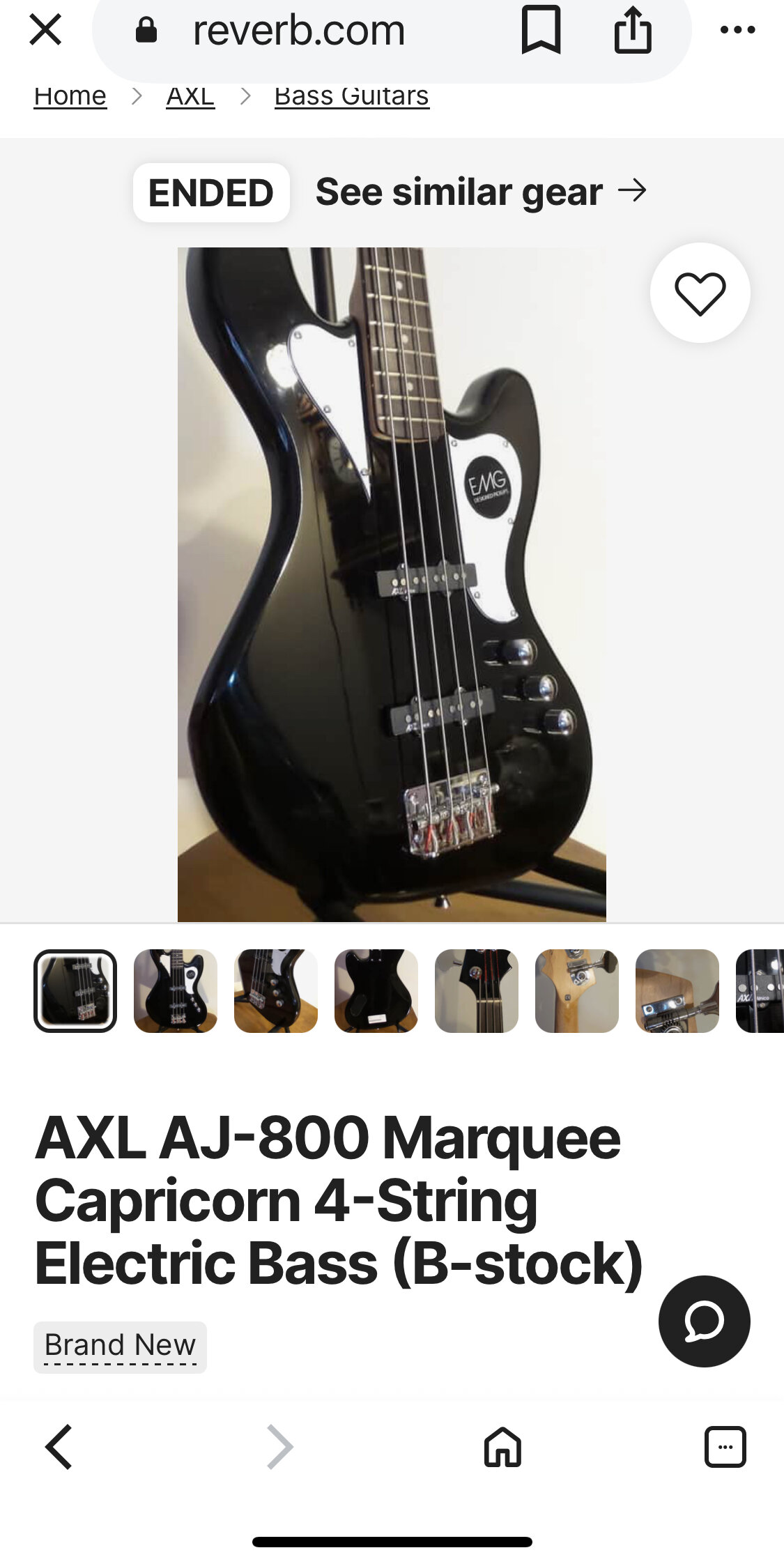Viewport: 784px width, 1564px height.
Task: Close the in-app browser
Action: click(x=45, y=30)
